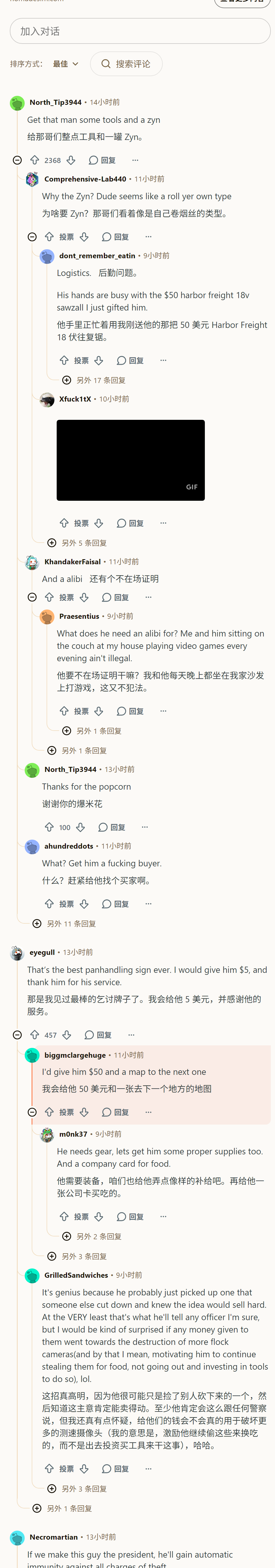
Task: Expand 另外 17 条回复 under dont_remember_eatin
Action: tap(94, 380)
